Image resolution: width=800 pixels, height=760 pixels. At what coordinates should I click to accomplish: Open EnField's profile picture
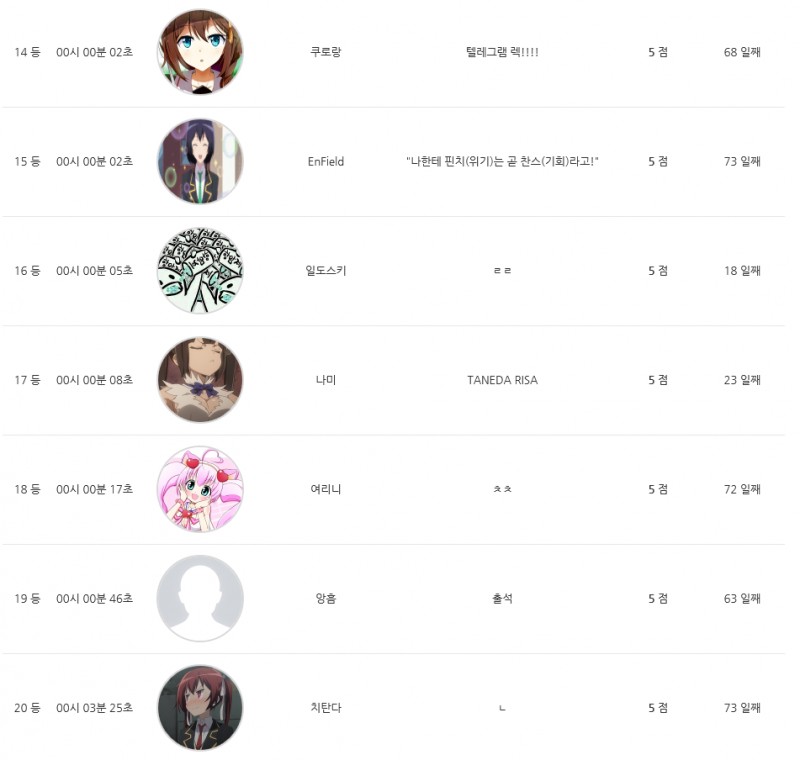pyautogui.click(x=200, y=161)
